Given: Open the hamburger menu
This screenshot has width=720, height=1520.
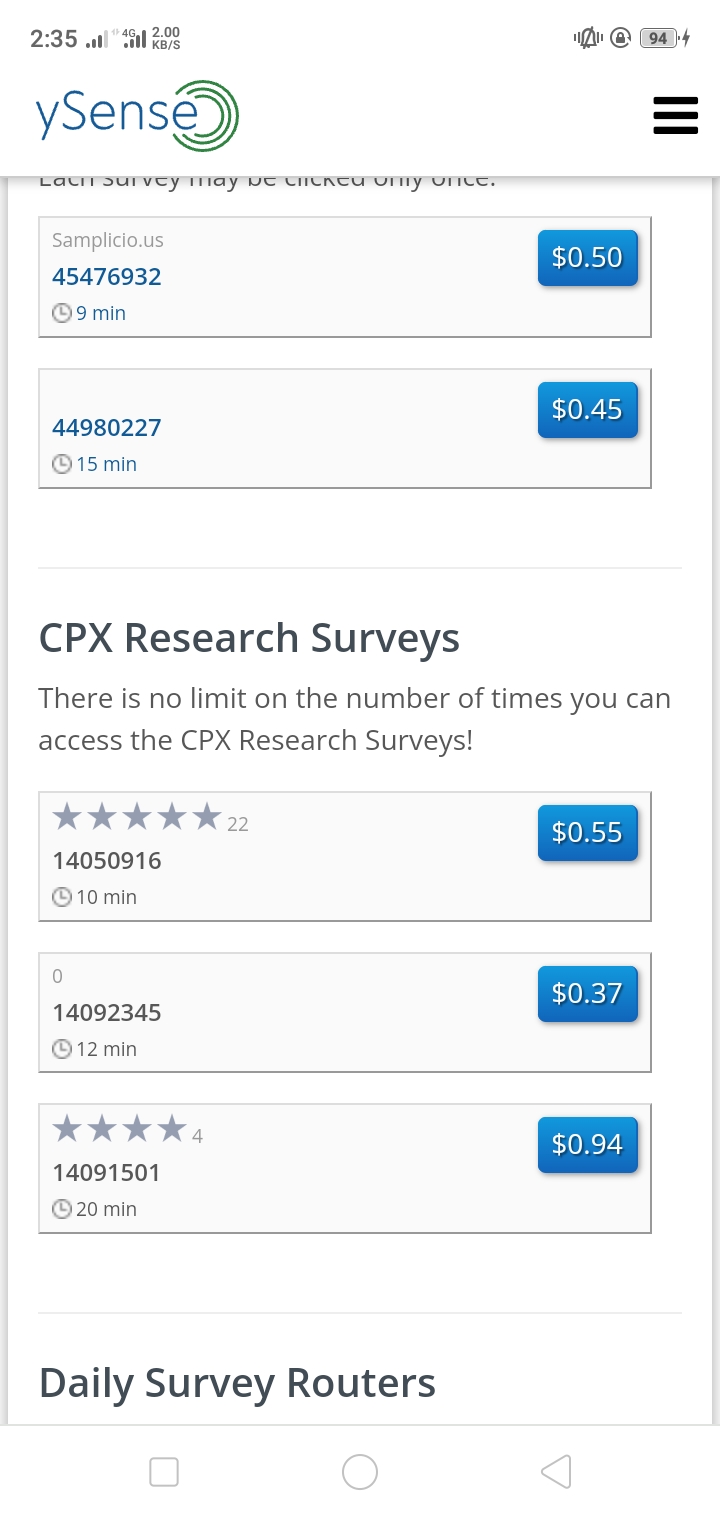Looking at the screenshot, I should (x=674, y=116).
